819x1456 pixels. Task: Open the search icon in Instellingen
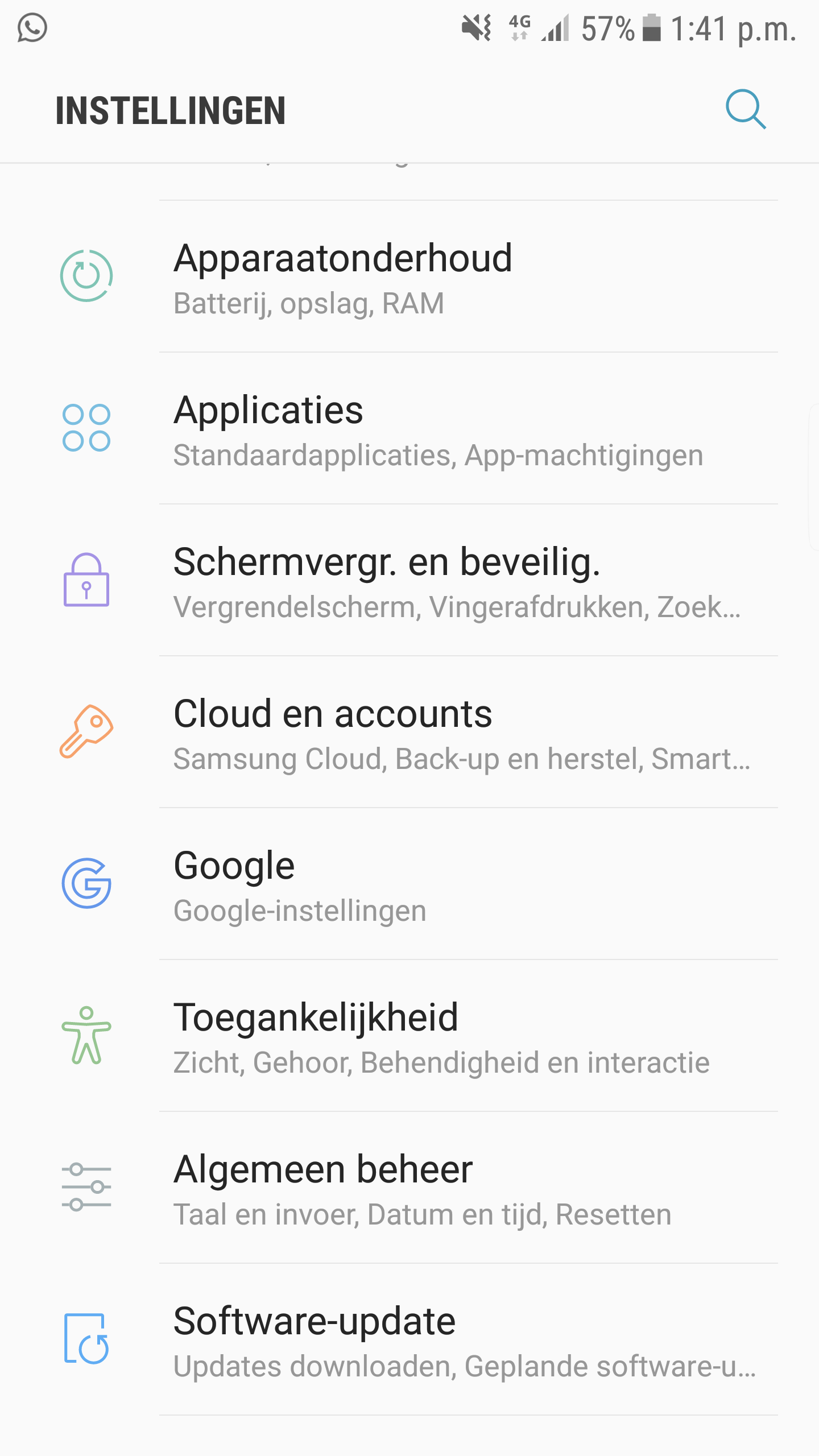click(746, 109)
